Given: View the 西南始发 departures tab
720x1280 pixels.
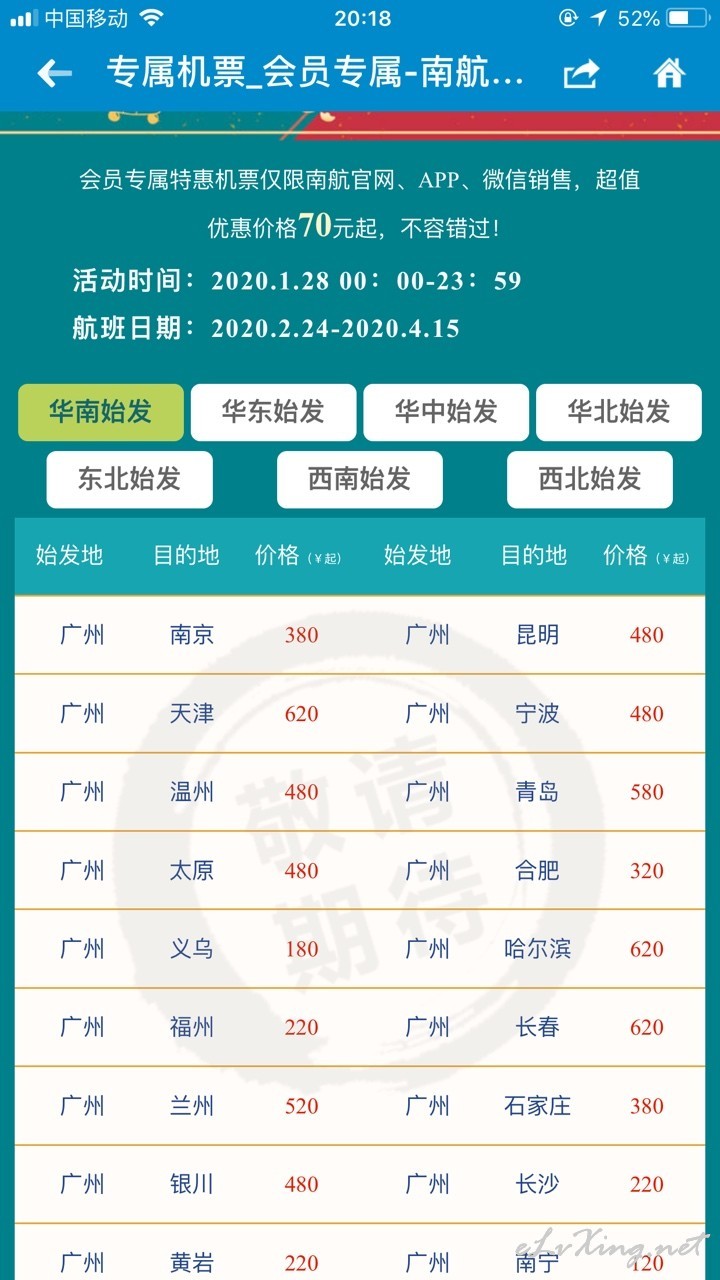Looking at the screenshot, I should [360, 479].
